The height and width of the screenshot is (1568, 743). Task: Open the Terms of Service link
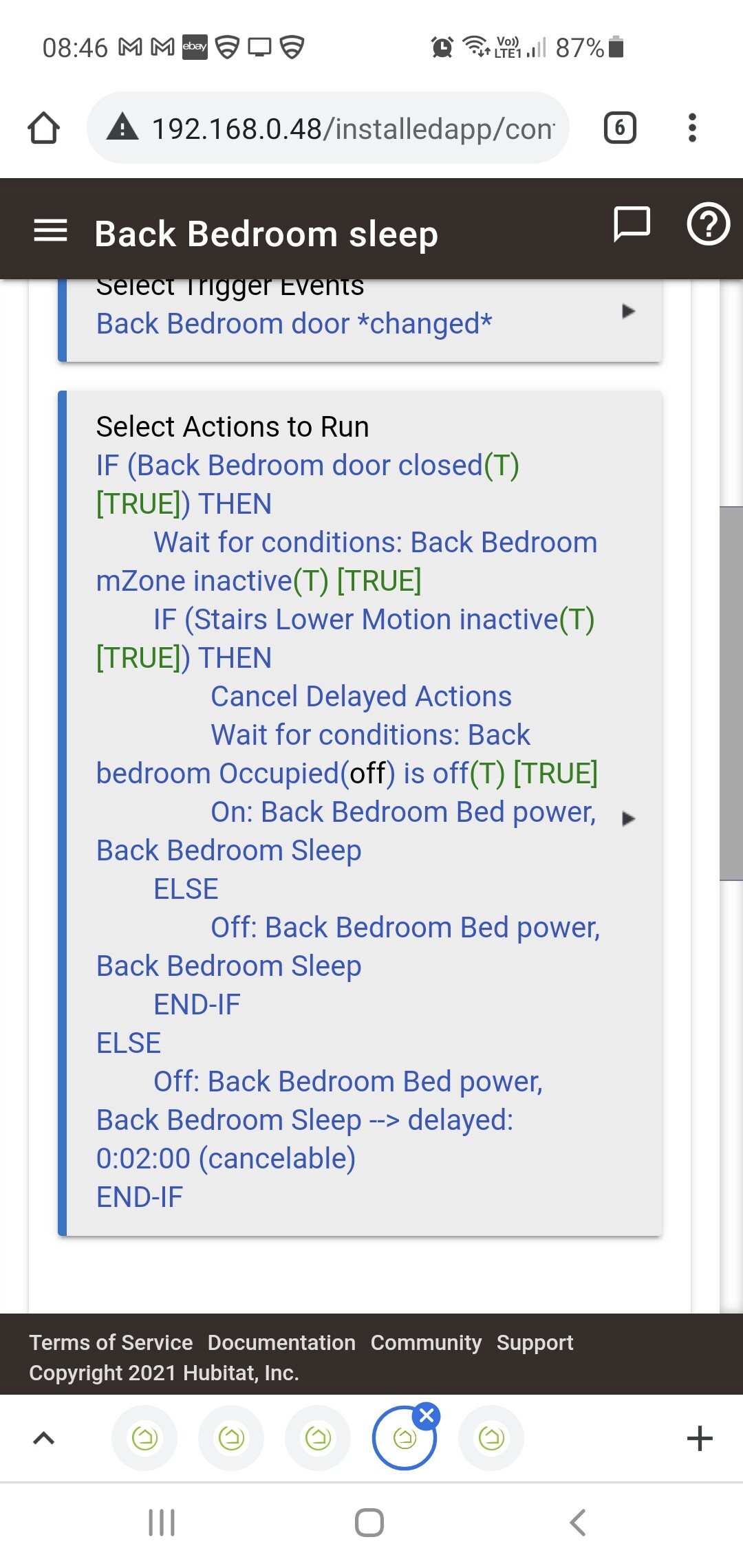tap(111, 1342)
